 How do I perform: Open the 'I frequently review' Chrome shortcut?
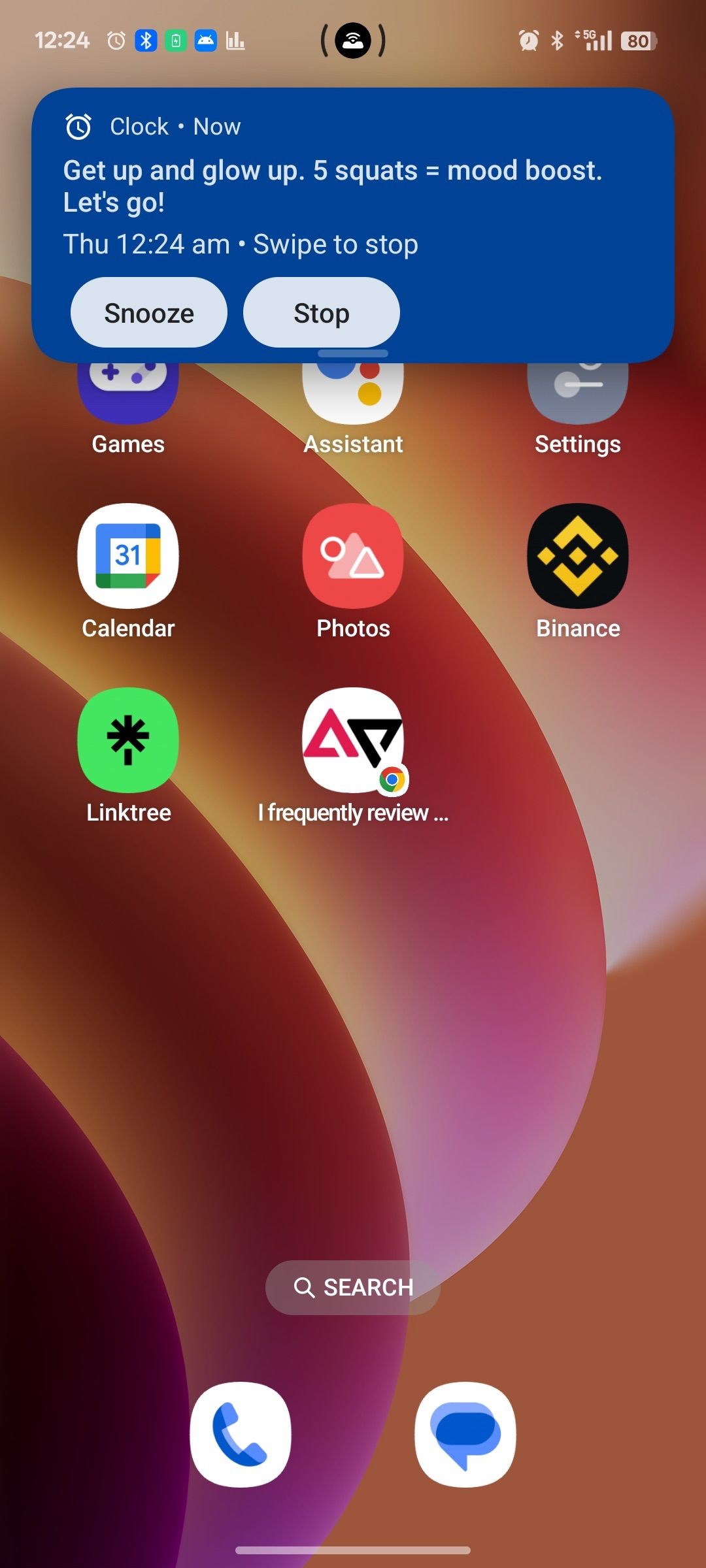tap(353, 740)
